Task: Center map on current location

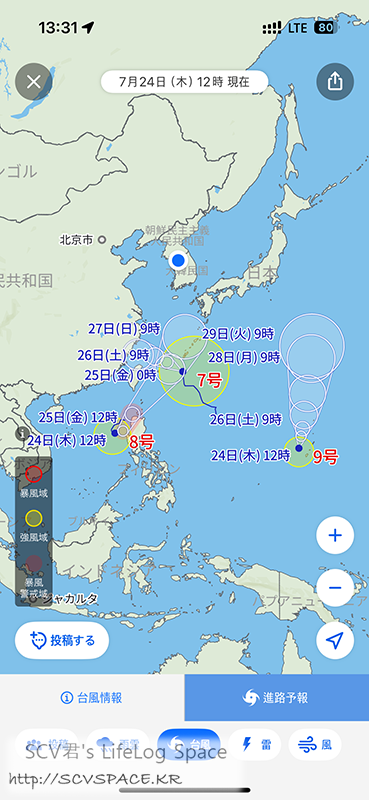Action: (x=335, y=640)
